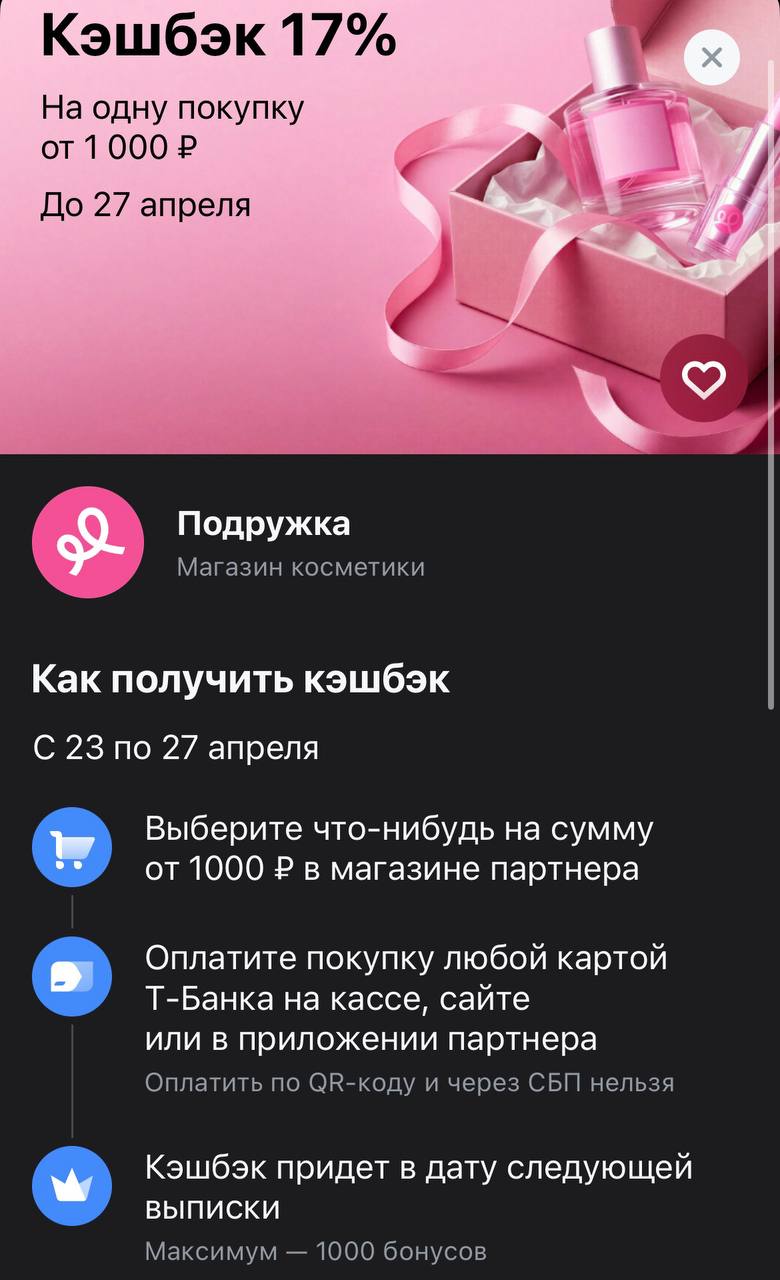Open the Подружка store page
780x1280 pixels.
coord(263,543)
